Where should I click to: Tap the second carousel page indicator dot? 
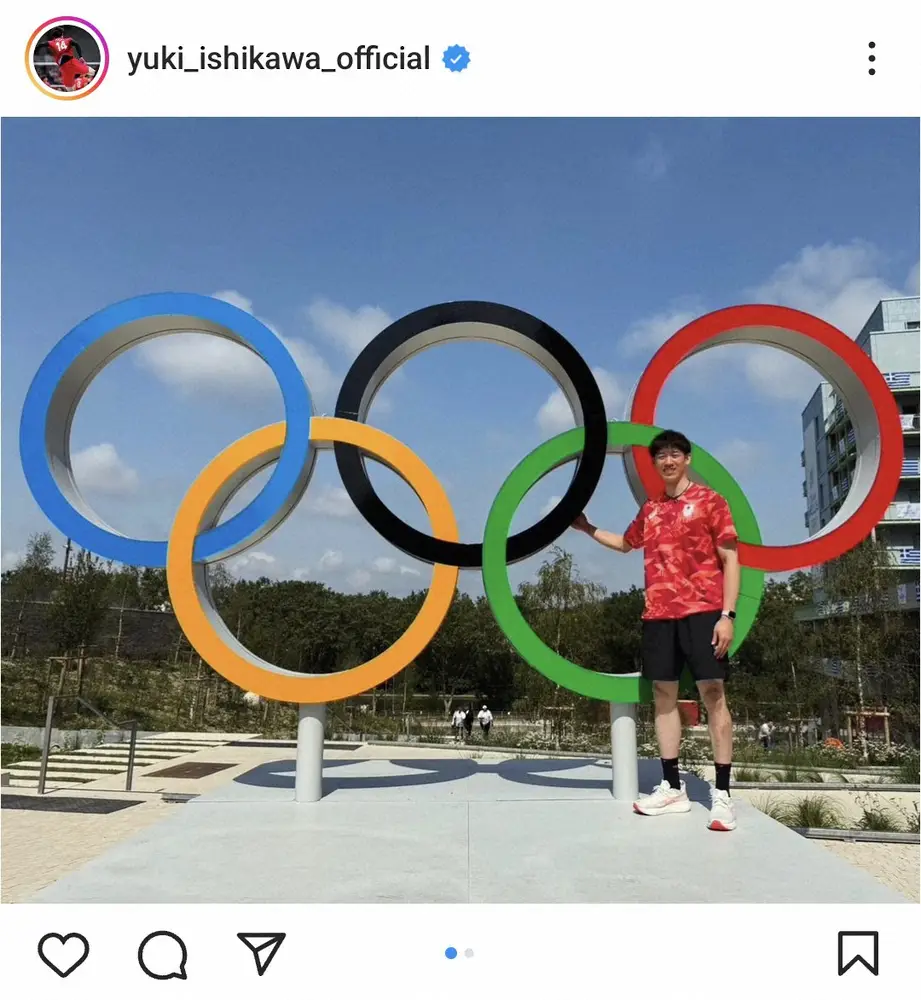tap(469, 953)
